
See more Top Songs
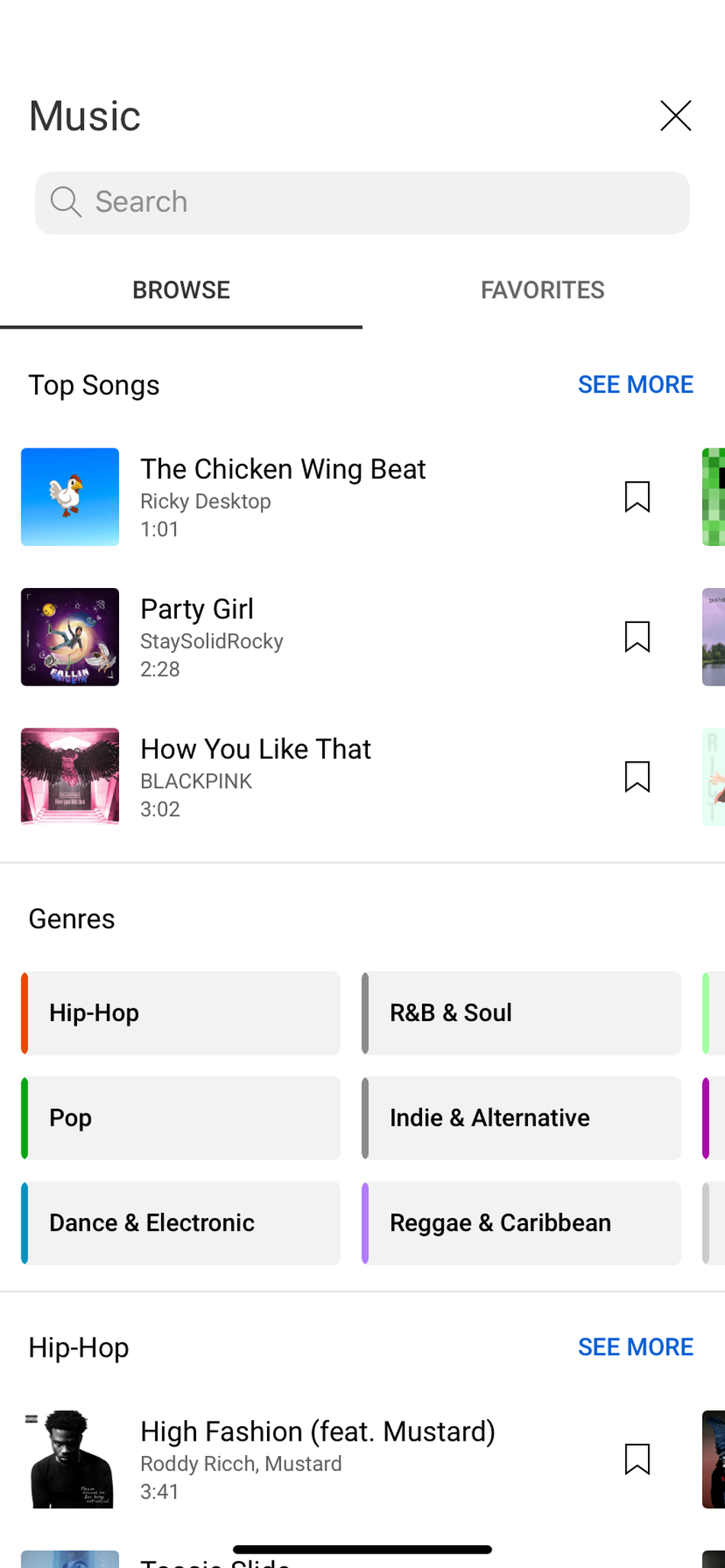tap(635, 385)
